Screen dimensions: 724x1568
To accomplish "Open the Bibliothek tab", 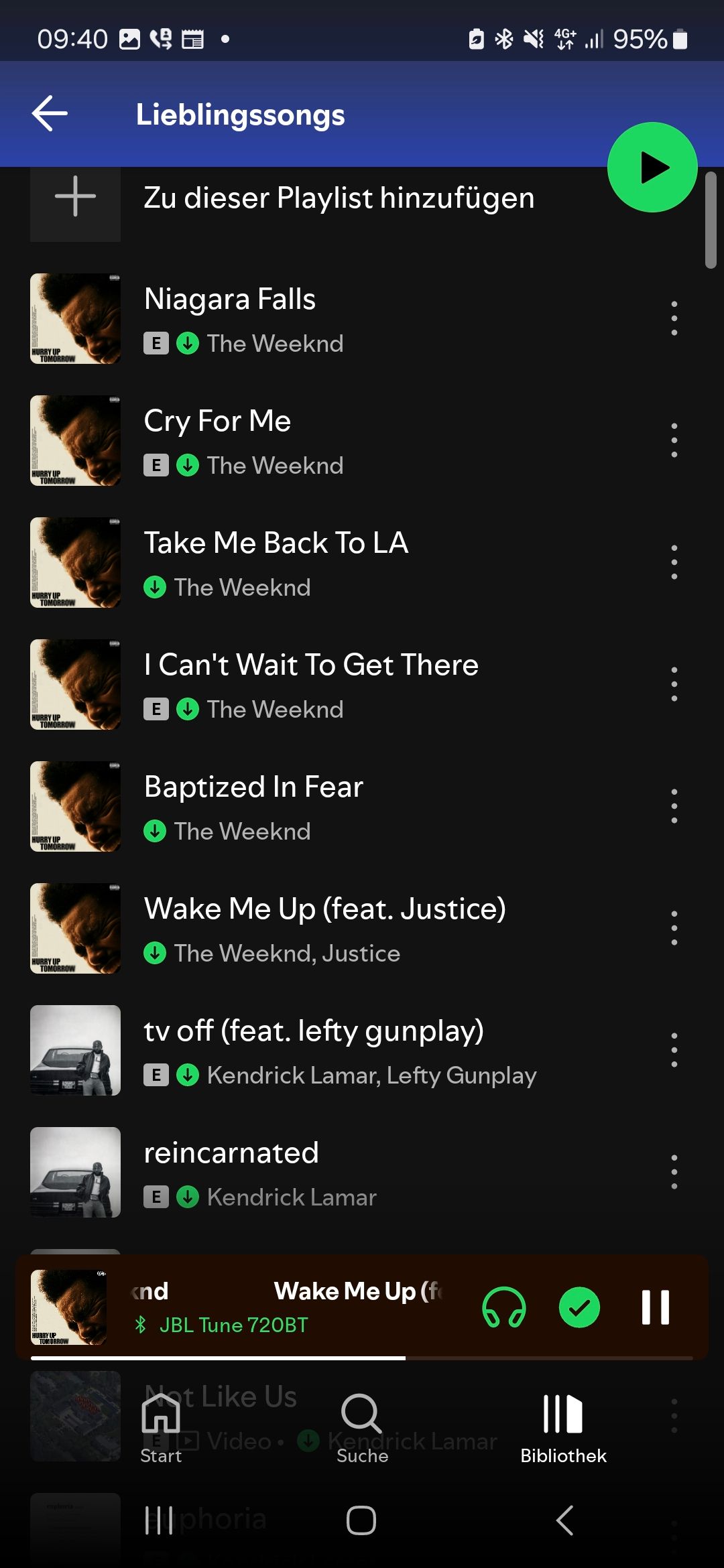I will (563, 1427).
